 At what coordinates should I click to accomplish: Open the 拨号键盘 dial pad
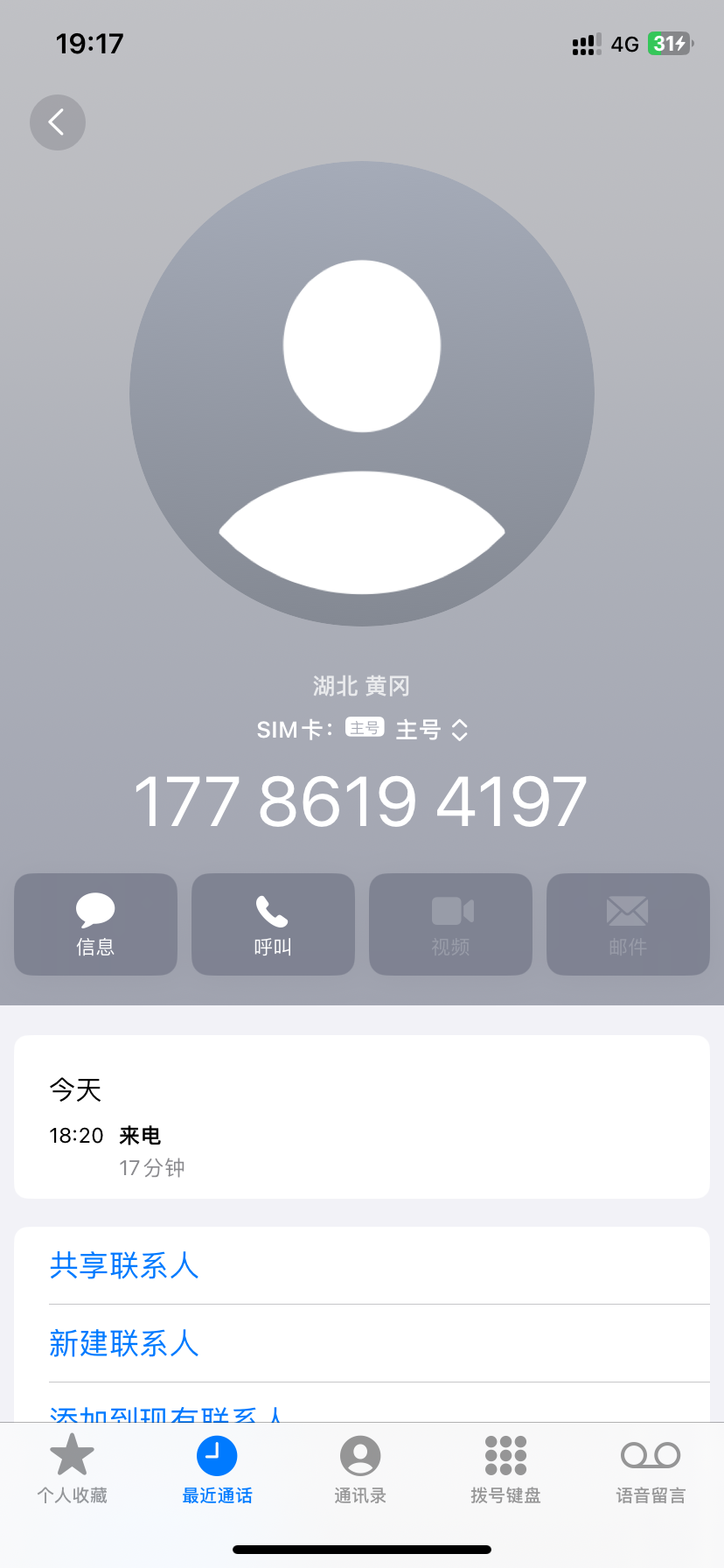(x=505, y=1470)
